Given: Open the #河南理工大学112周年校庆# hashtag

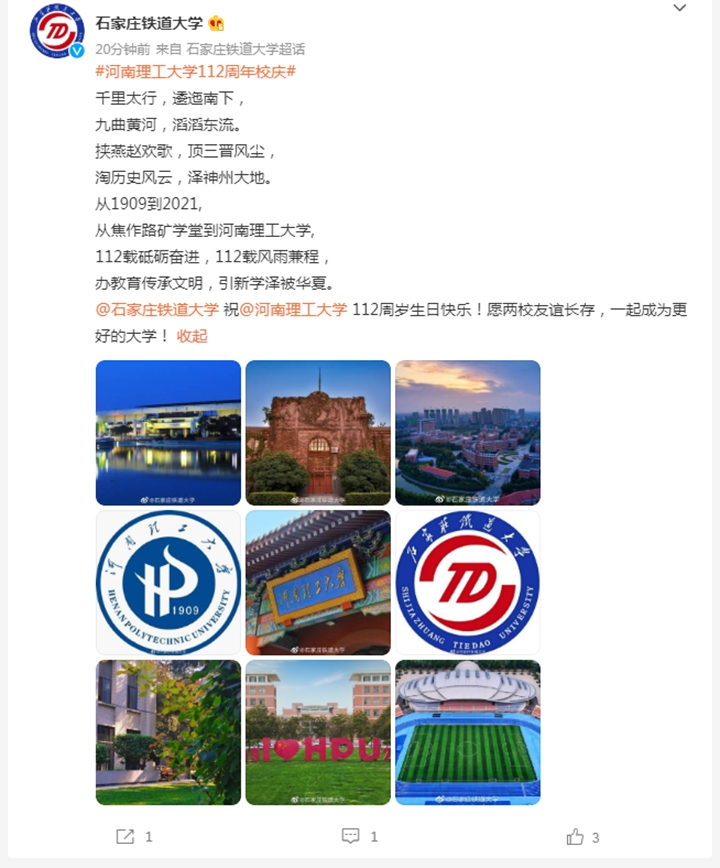Looking at the screenshot, I should pos(195,72).
